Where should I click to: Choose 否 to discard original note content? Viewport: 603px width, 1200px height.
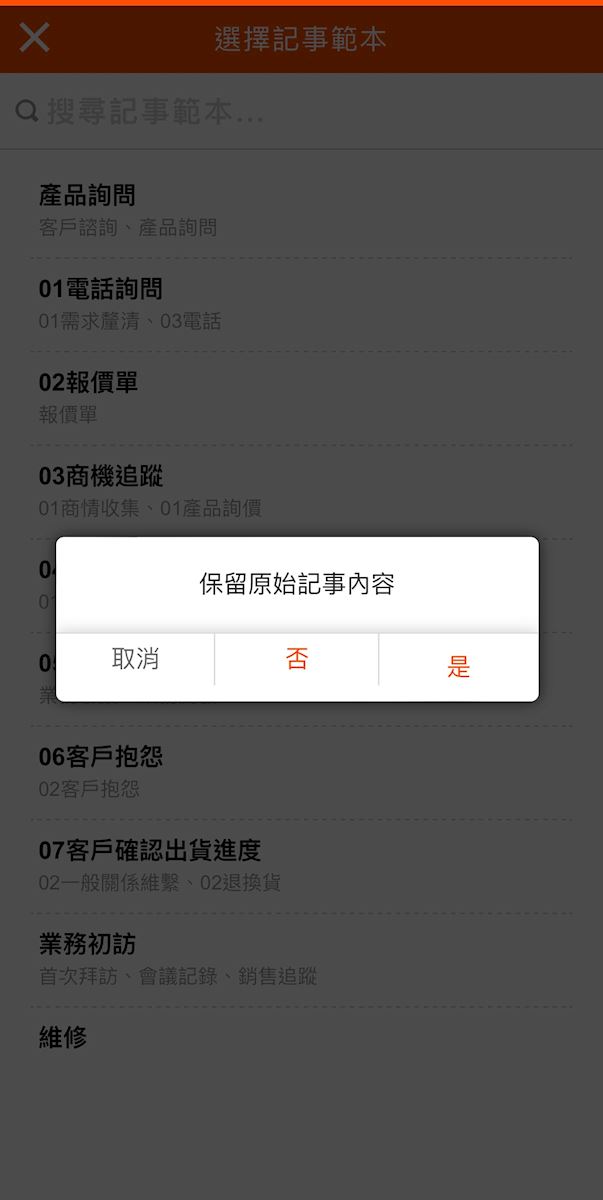point(297,660)
